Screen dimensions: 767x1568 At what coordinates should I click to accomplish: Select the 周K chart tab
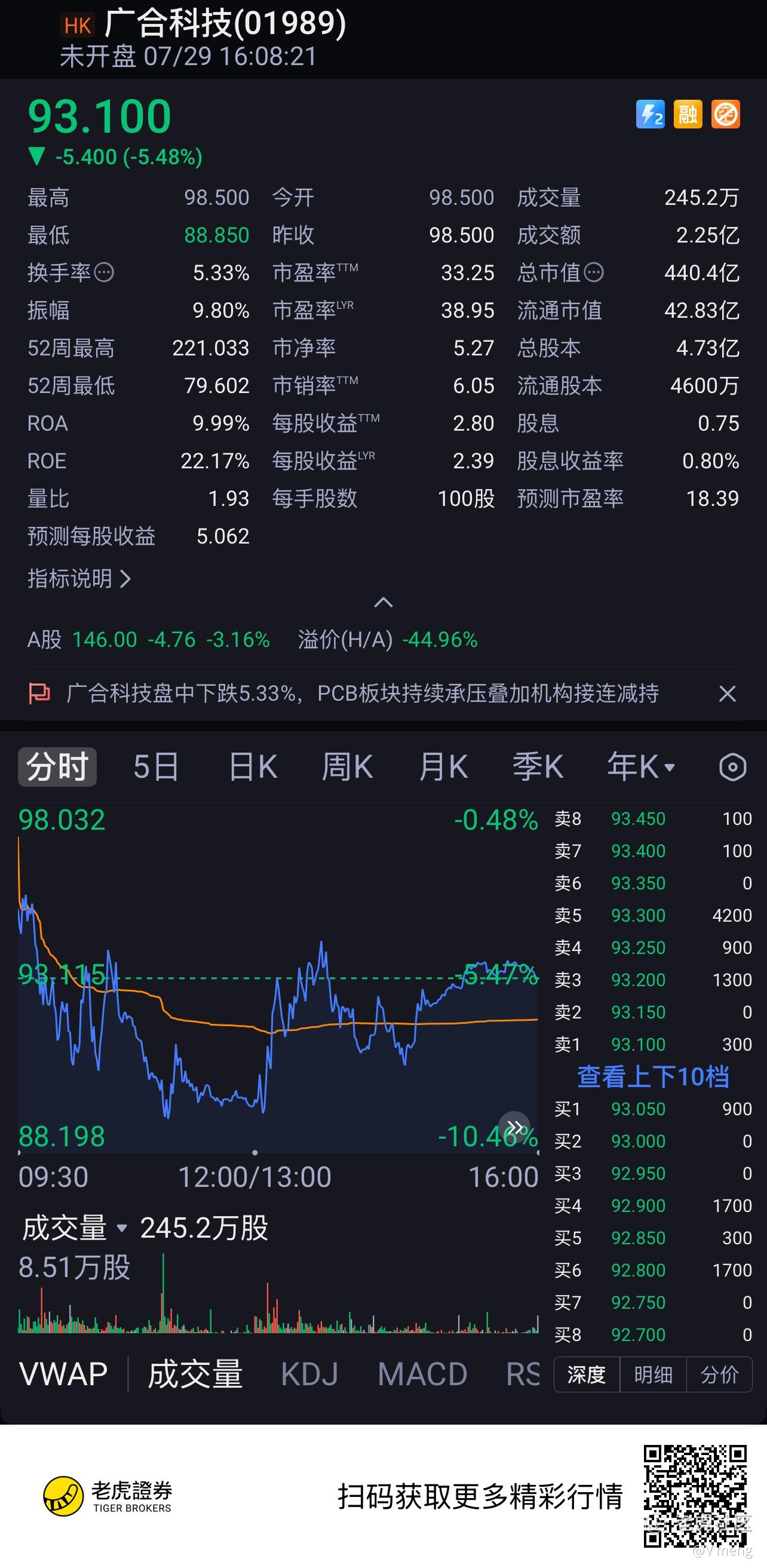347,766
